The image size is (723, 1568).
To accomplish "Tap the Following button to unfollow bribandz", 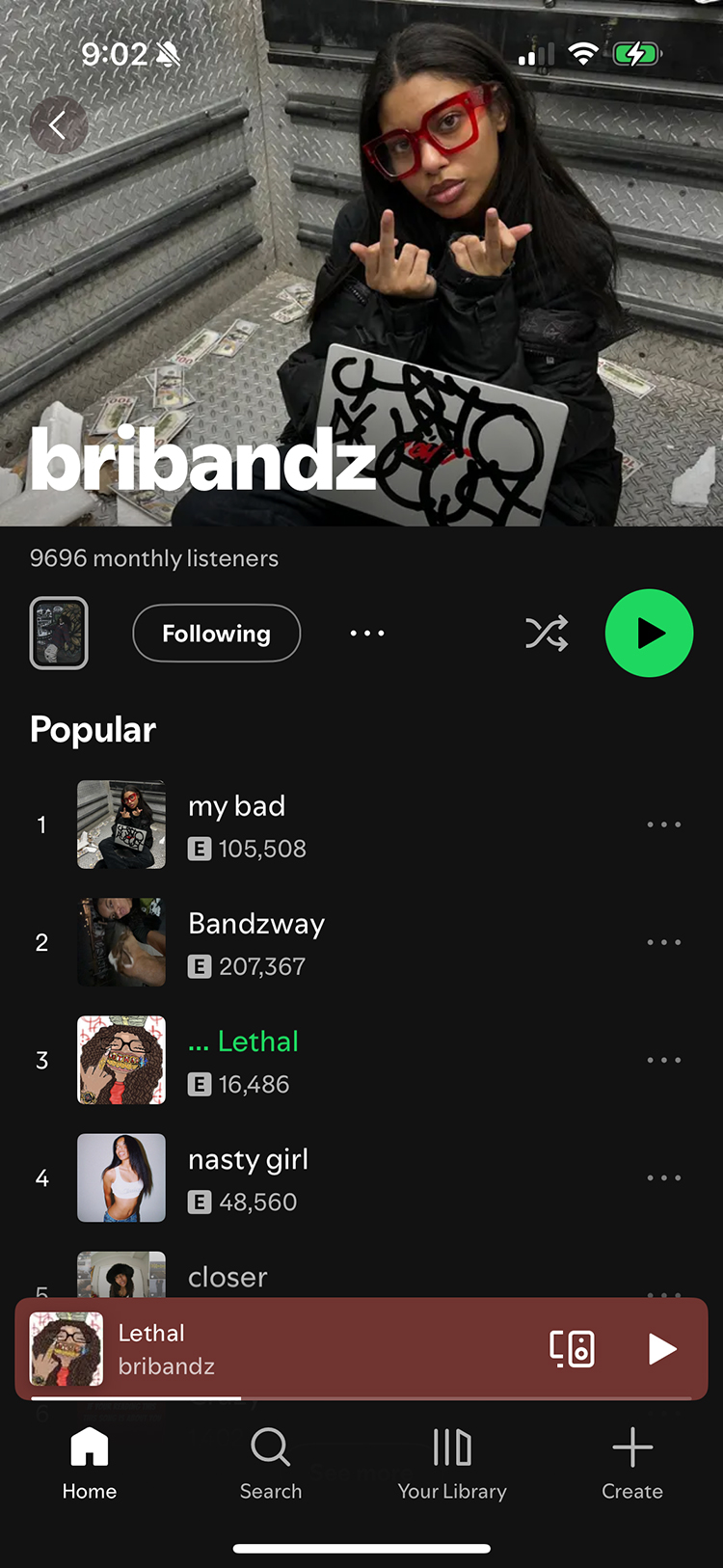I will coord(216,634).
